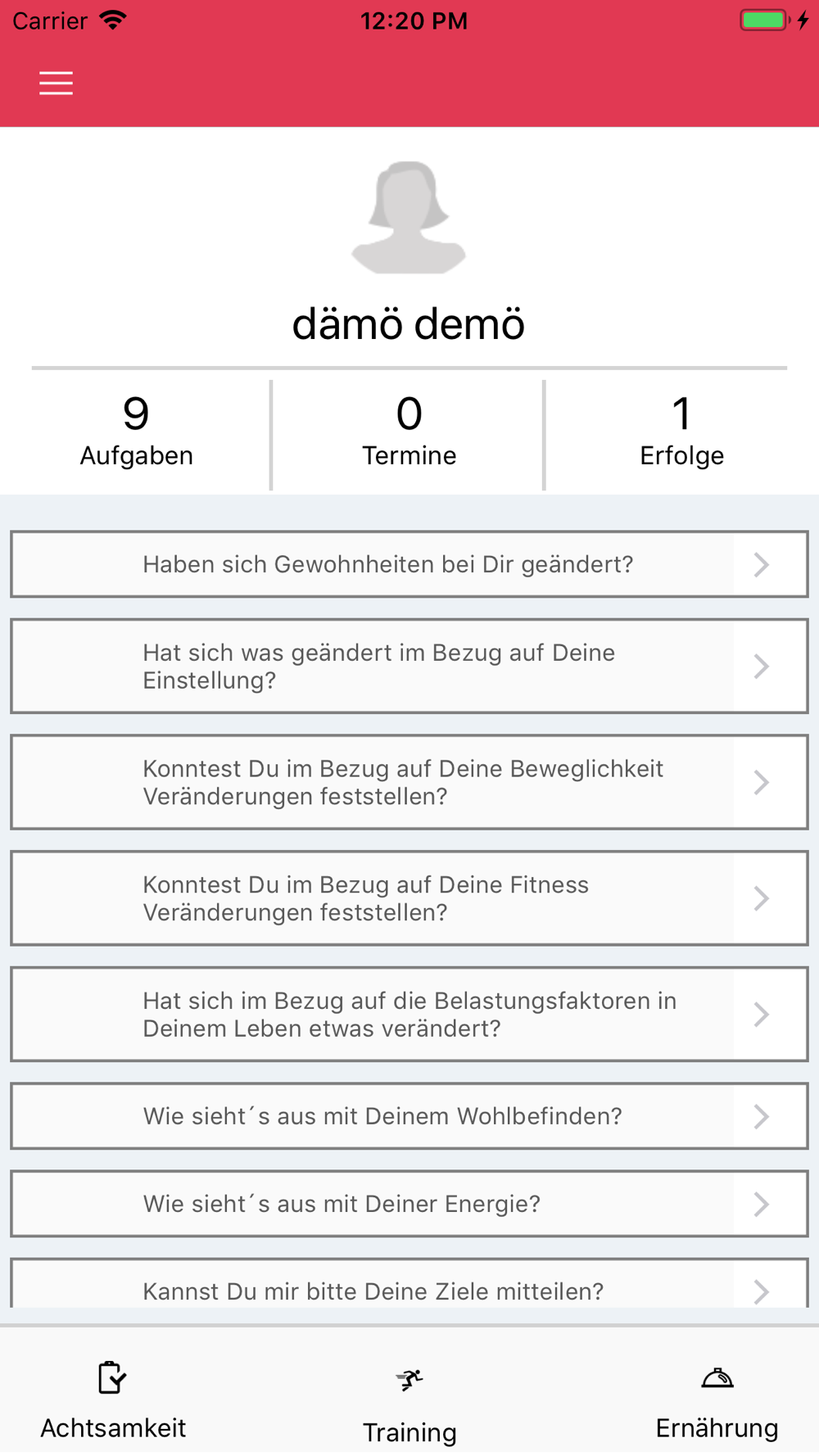Answer the Beweglichkeit changes question
819x1456 pixels.
tap(409, 782)
